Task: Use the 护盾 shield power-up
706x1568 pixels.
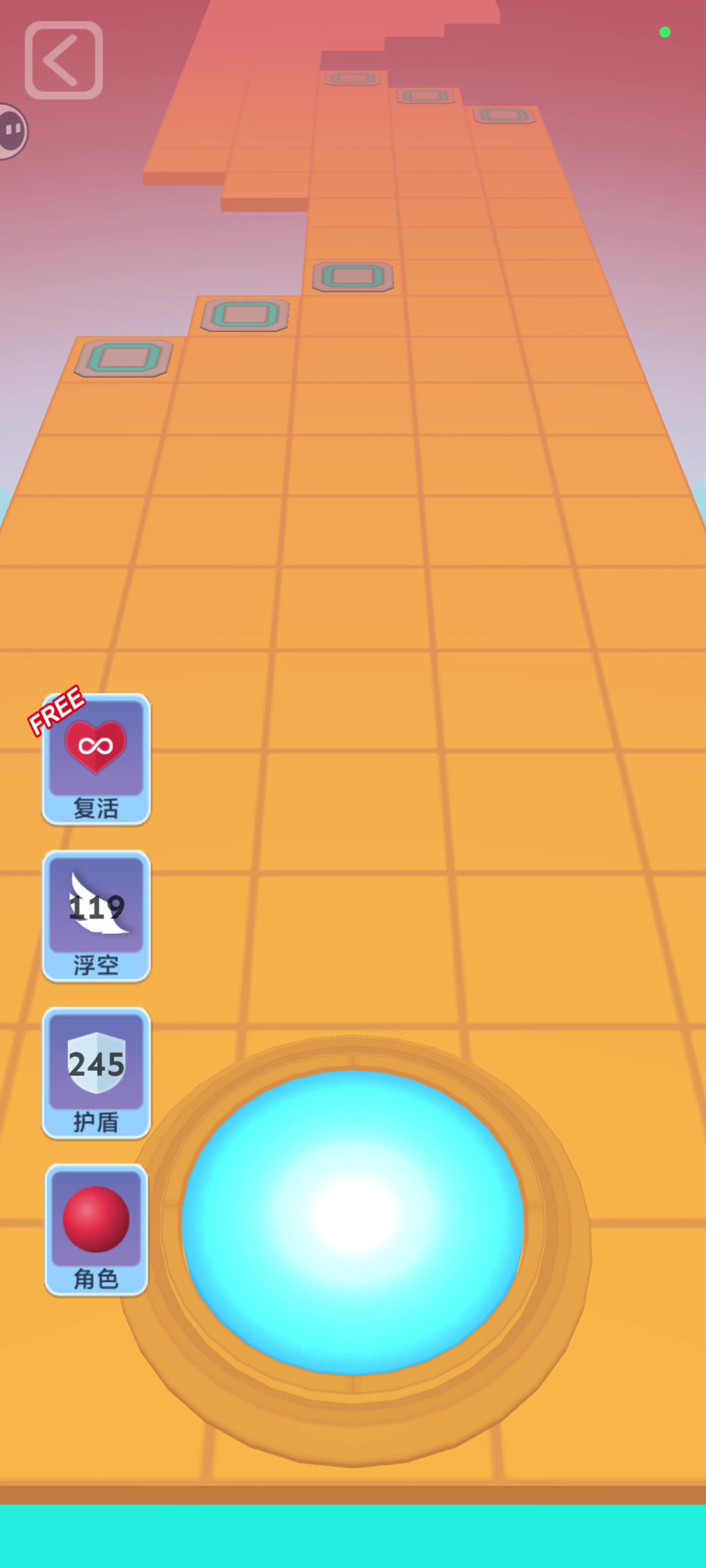Action: 96,1073
